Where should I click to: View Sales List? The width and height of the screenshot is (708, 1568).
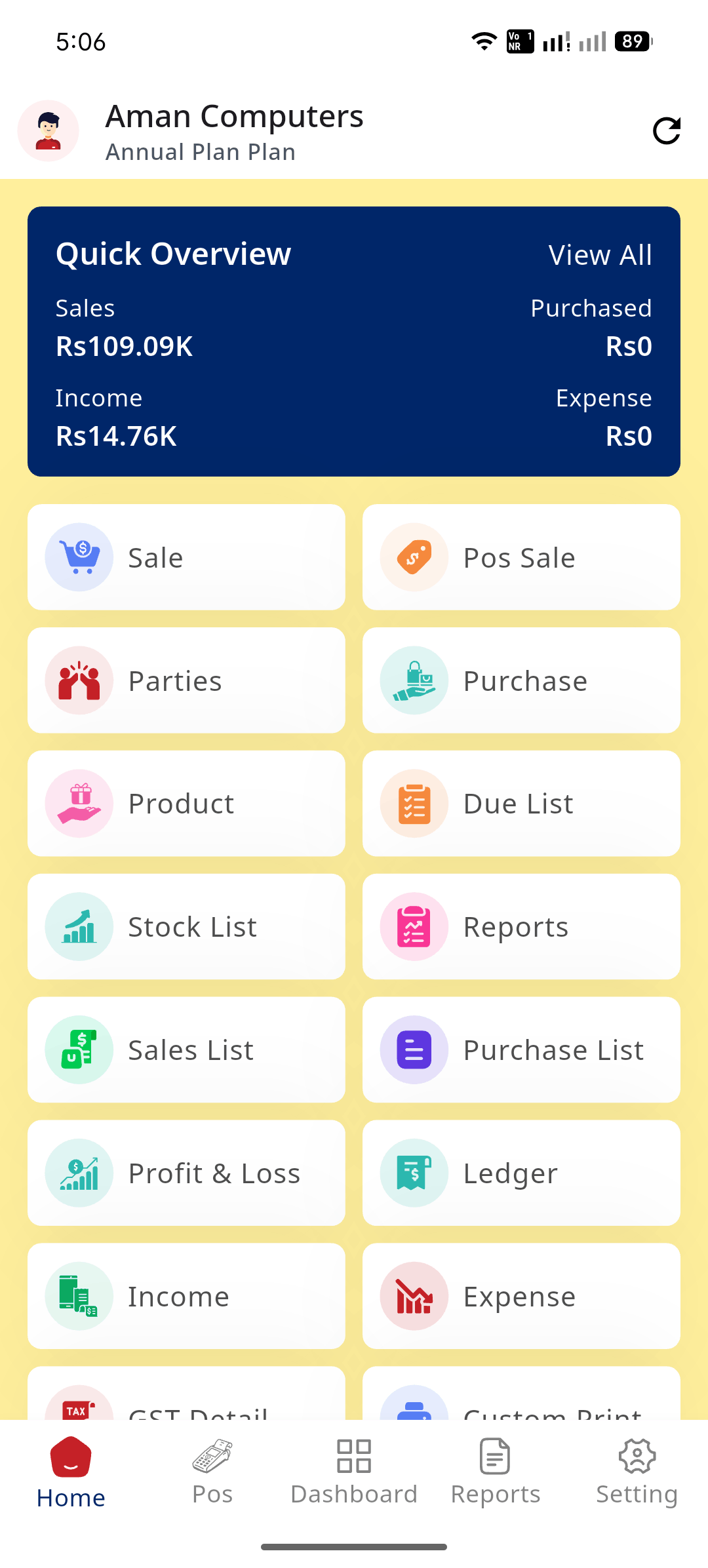click(x=186, y=1050)
